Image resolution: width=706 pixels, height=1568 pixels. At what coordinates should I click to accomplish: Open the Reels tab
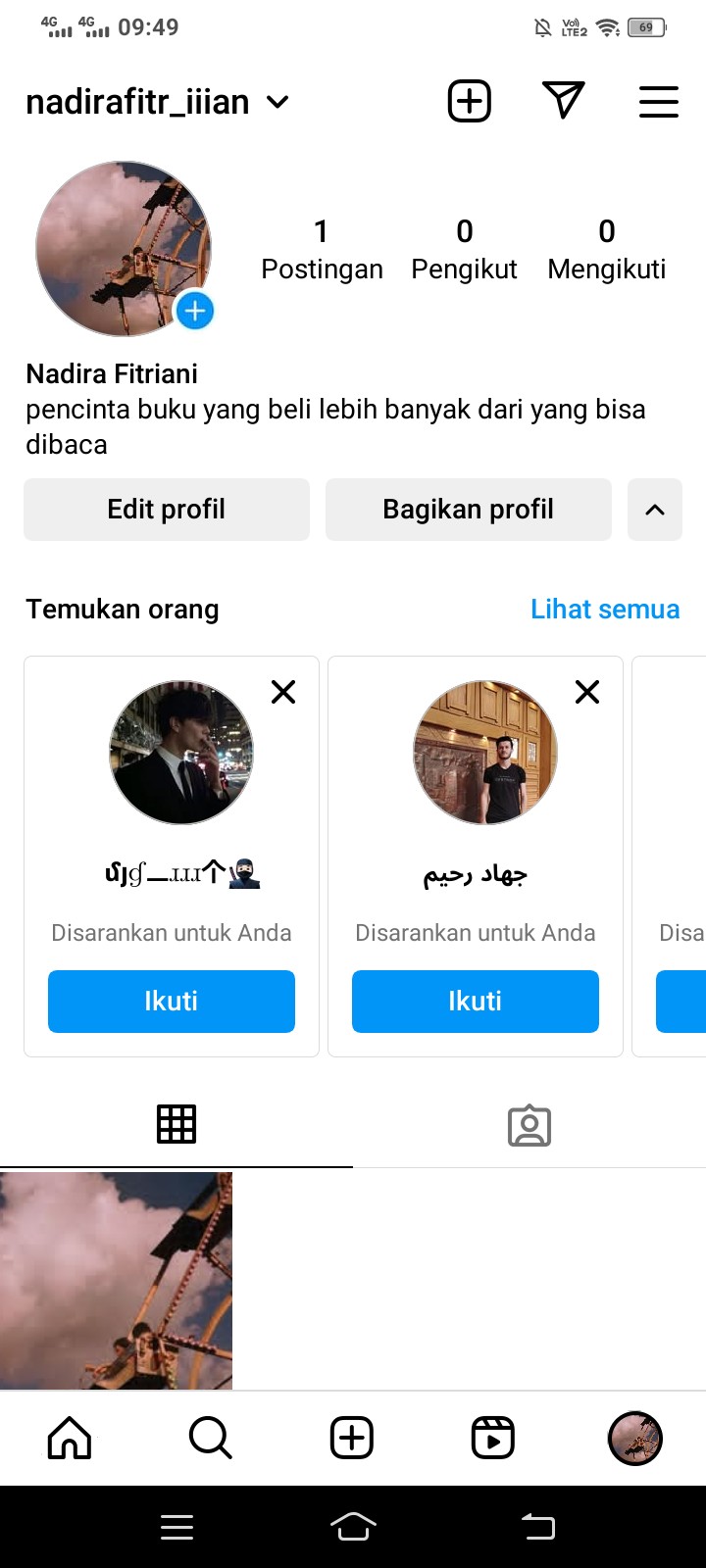(x=493, y=1438)
